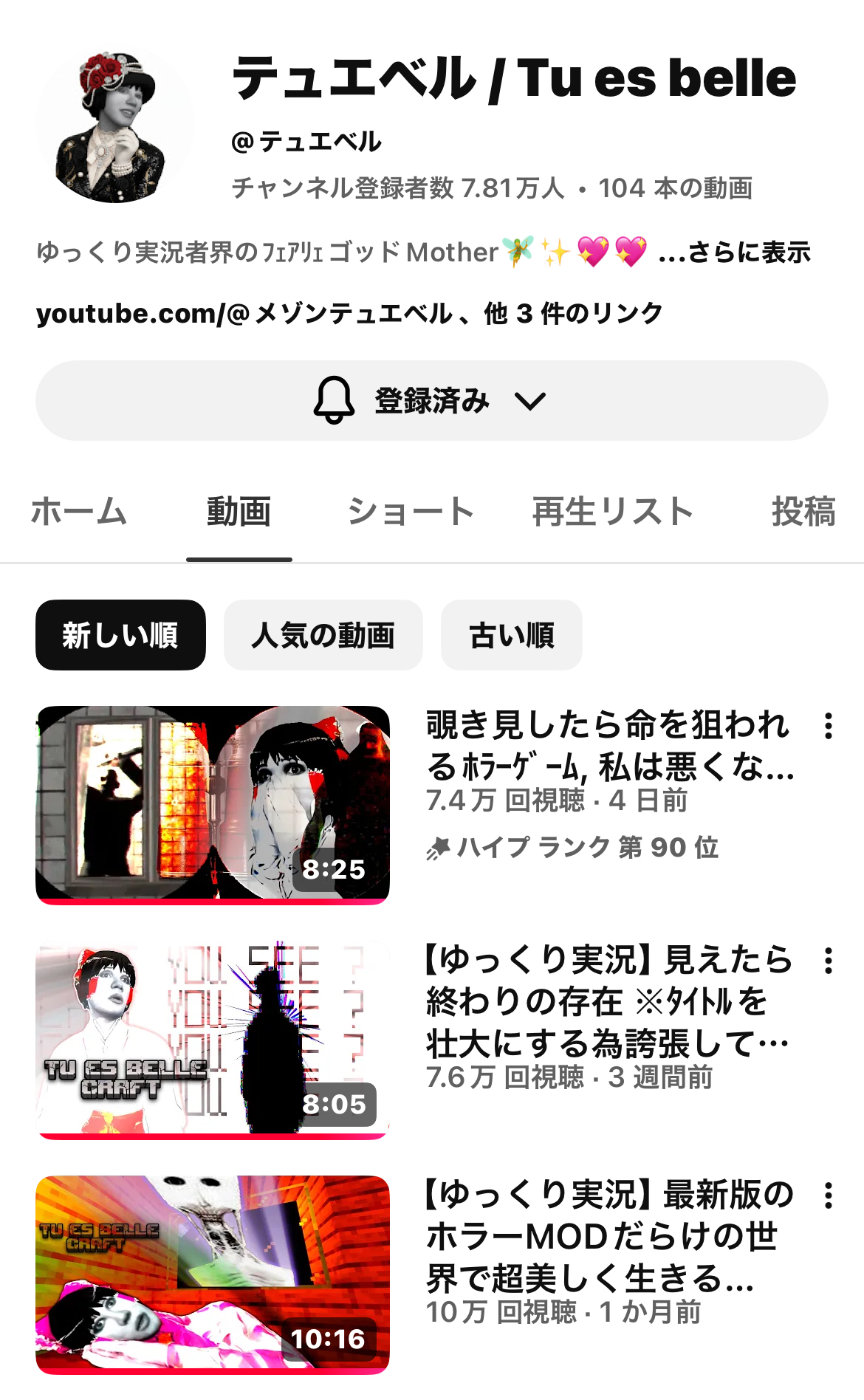This screenshot has width=864, height=1400.
Task: Expand channel description with さらに表示
Action: (735, 253)
